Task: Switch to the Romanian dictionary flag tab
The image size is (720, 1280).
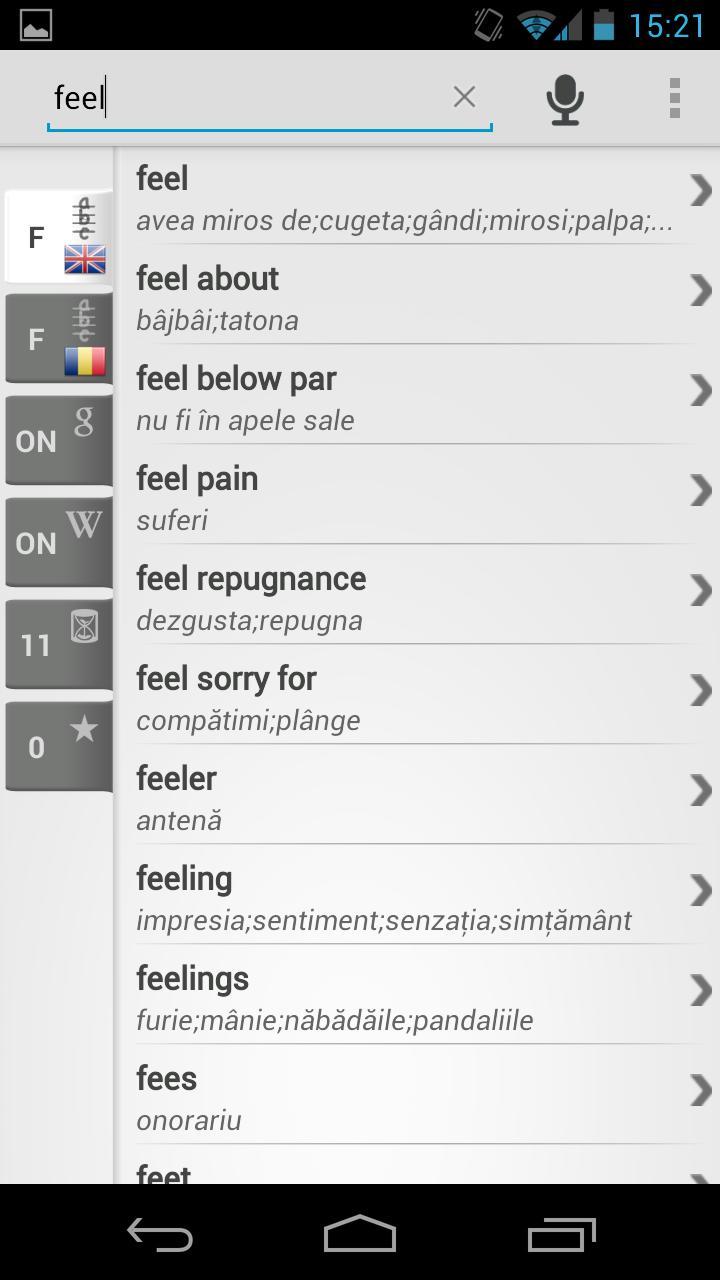Action: pyautogui.click(x=58, y=338)
